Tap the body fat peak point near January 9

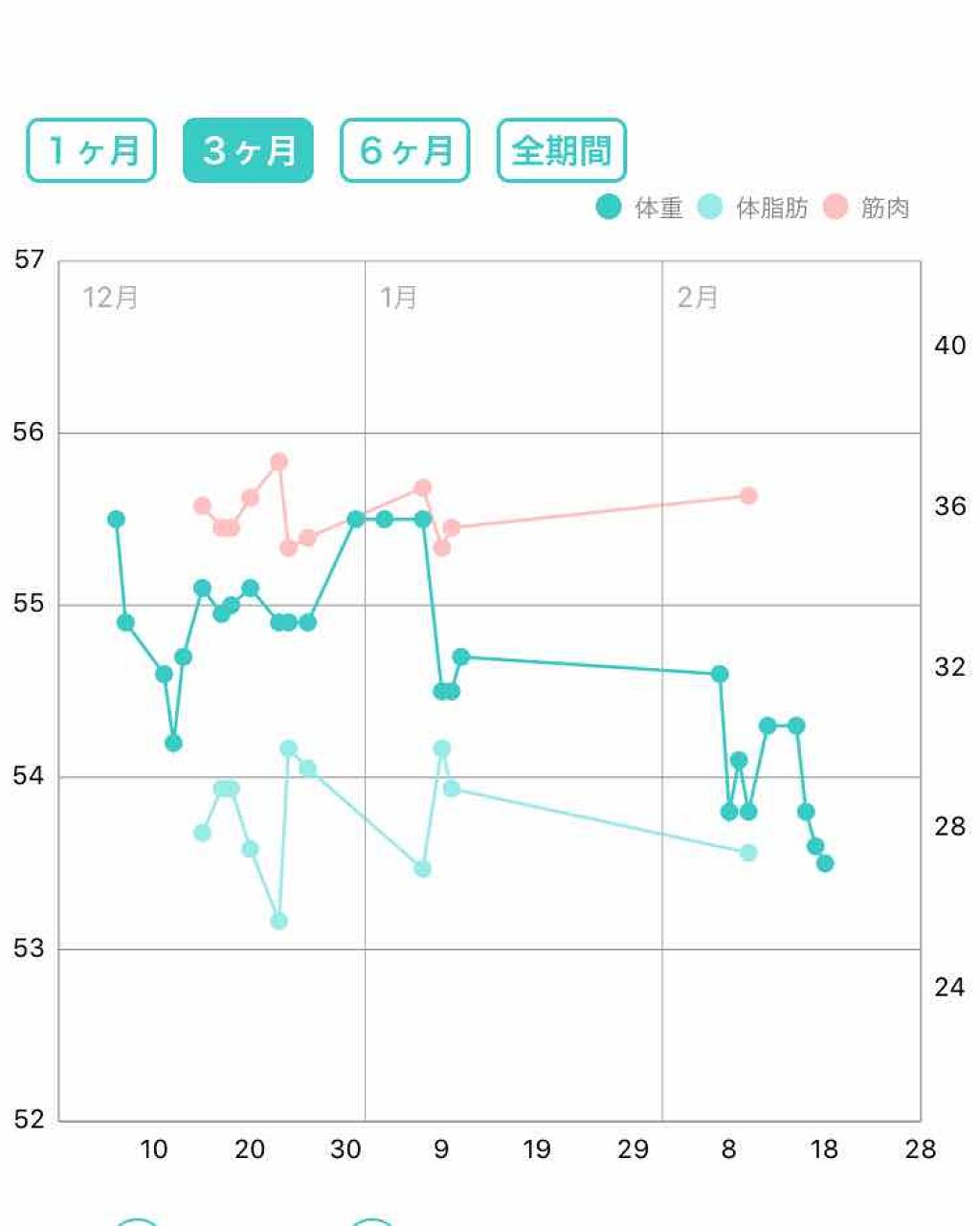[441, 747]
